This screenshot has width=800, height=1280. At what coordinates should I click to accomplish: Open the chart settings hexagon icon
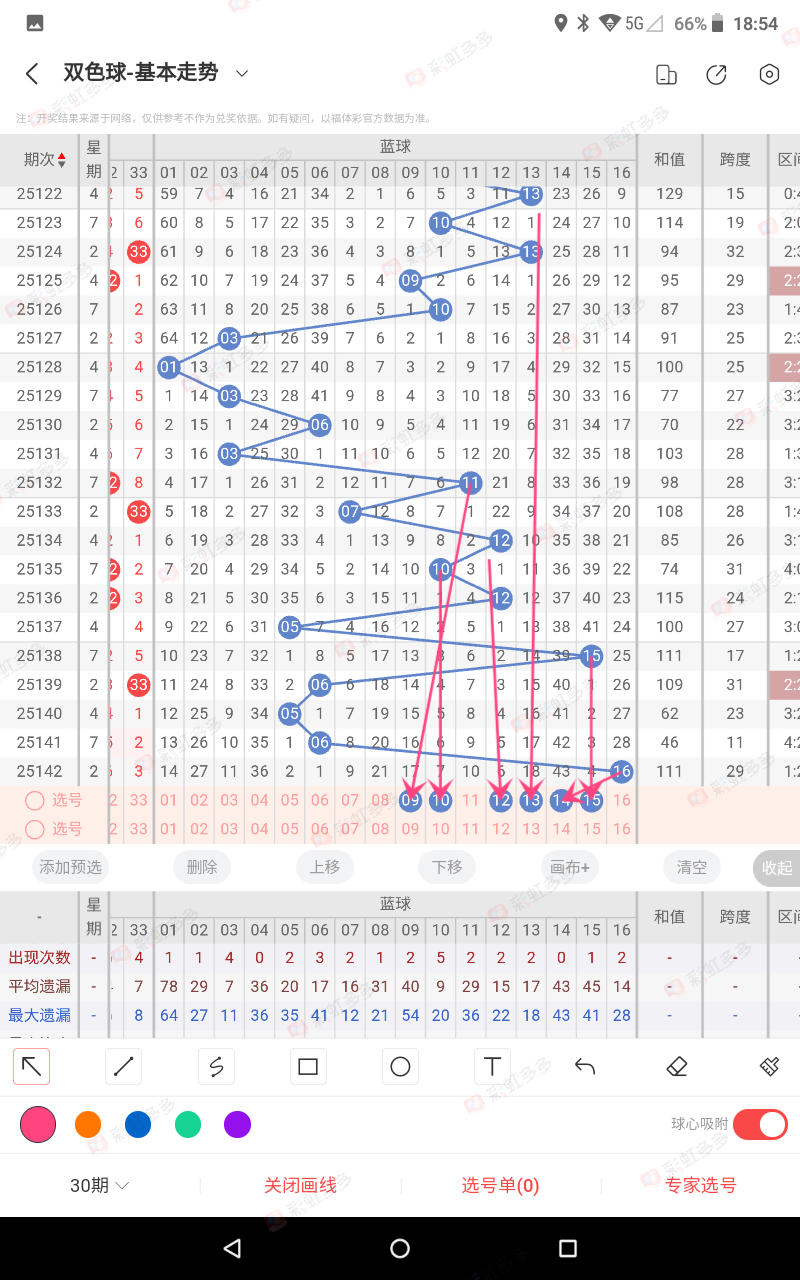click(x=769, y=74)
